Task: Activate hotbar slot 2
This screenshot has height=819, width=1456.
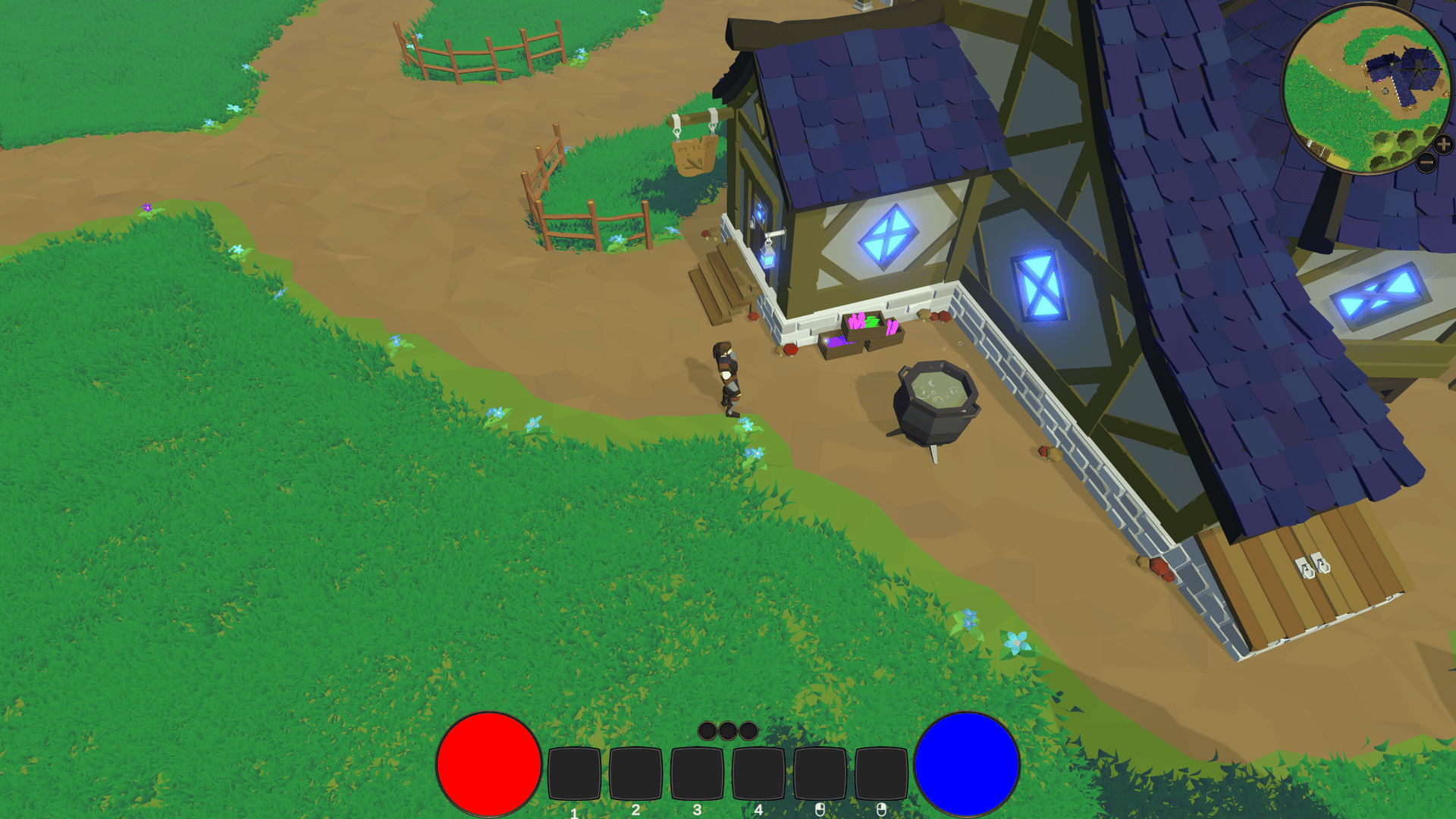Action: click(635, 773)
